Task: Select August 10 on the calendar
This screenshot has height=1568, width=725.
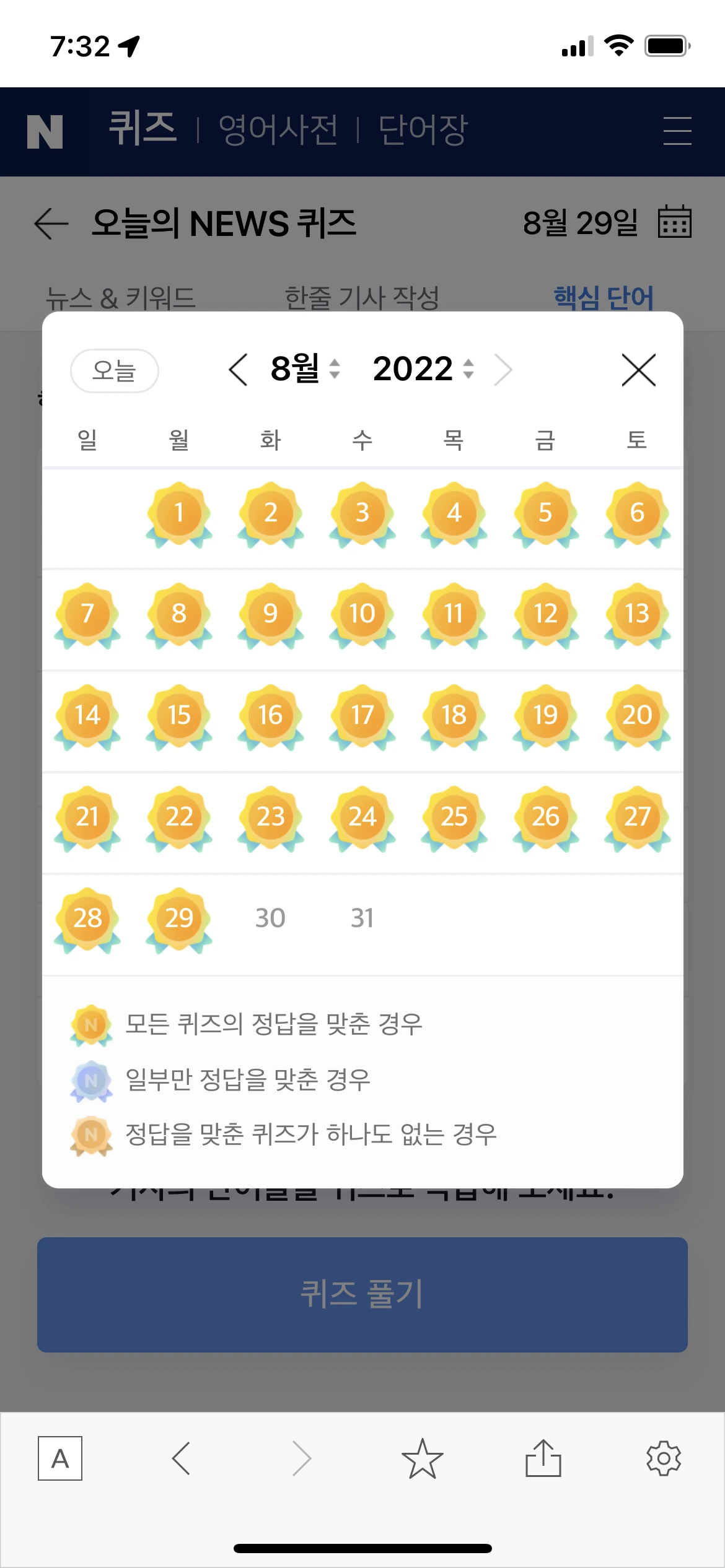Action: [362, 614]
